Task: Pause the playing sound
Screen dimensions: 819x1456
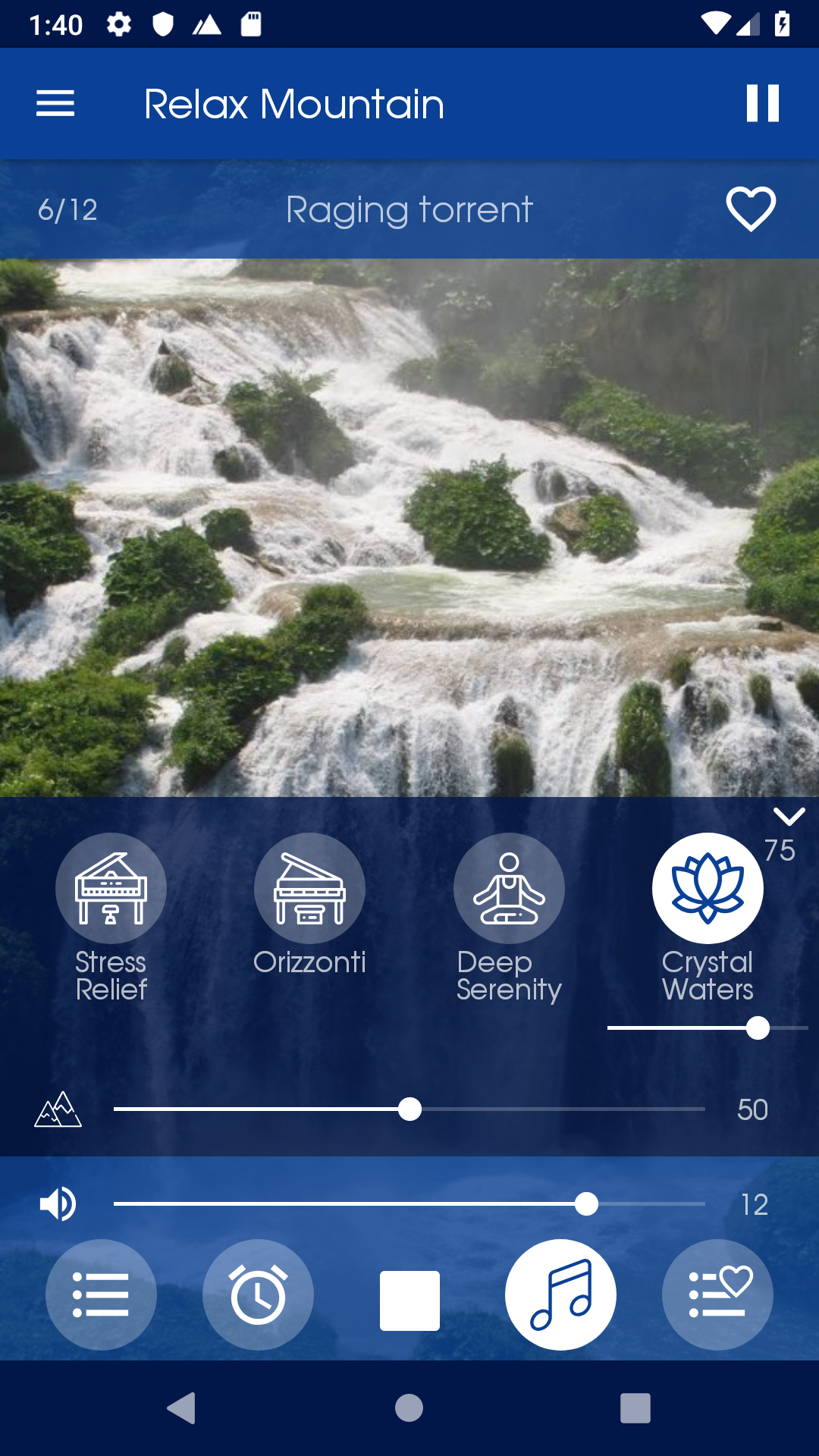Action: (762, 103)
